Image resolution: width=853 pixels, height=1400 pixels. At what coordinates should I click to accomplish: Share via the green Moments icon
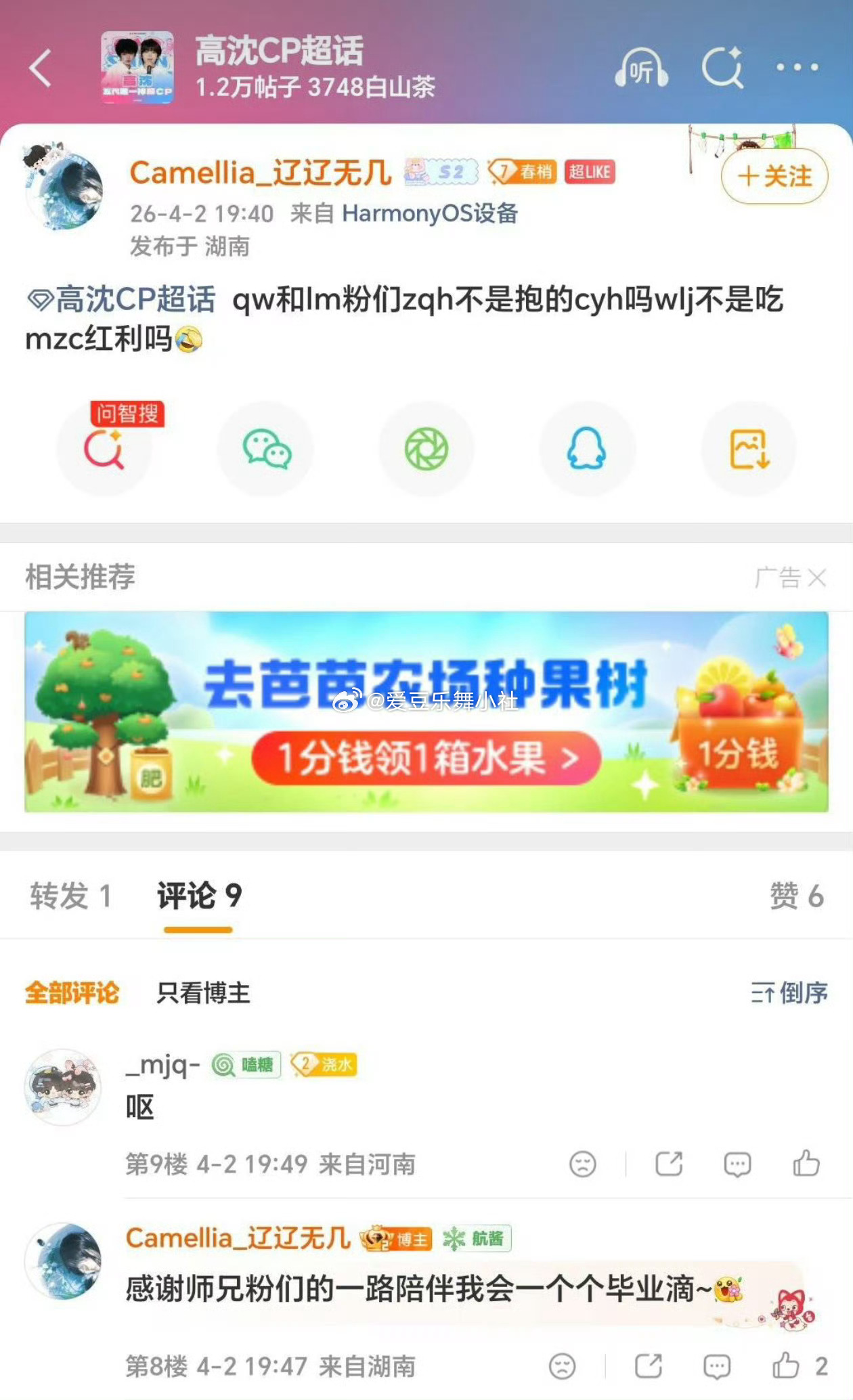[x=426, y=449]
